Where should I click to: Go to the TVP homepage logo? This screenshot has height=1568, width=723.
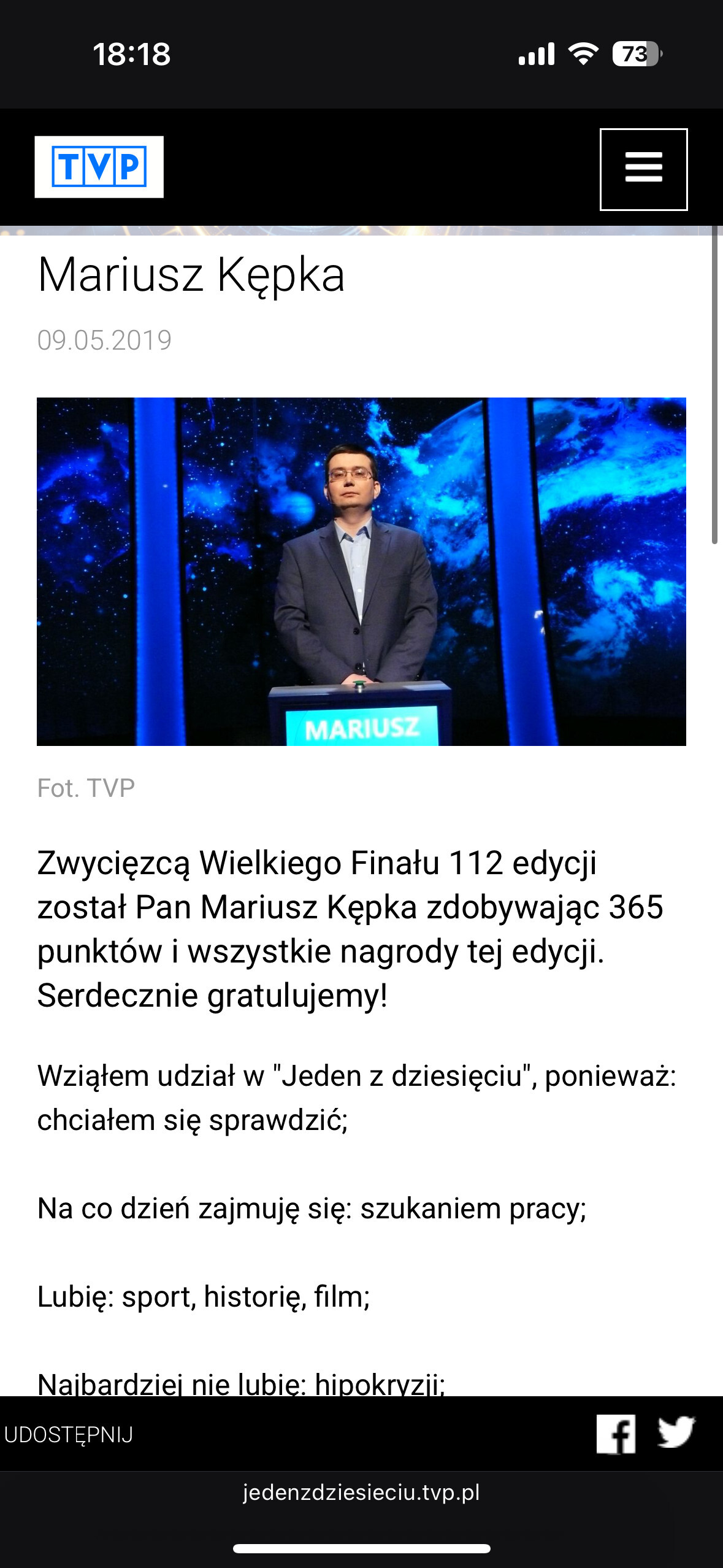pos(99,167)
